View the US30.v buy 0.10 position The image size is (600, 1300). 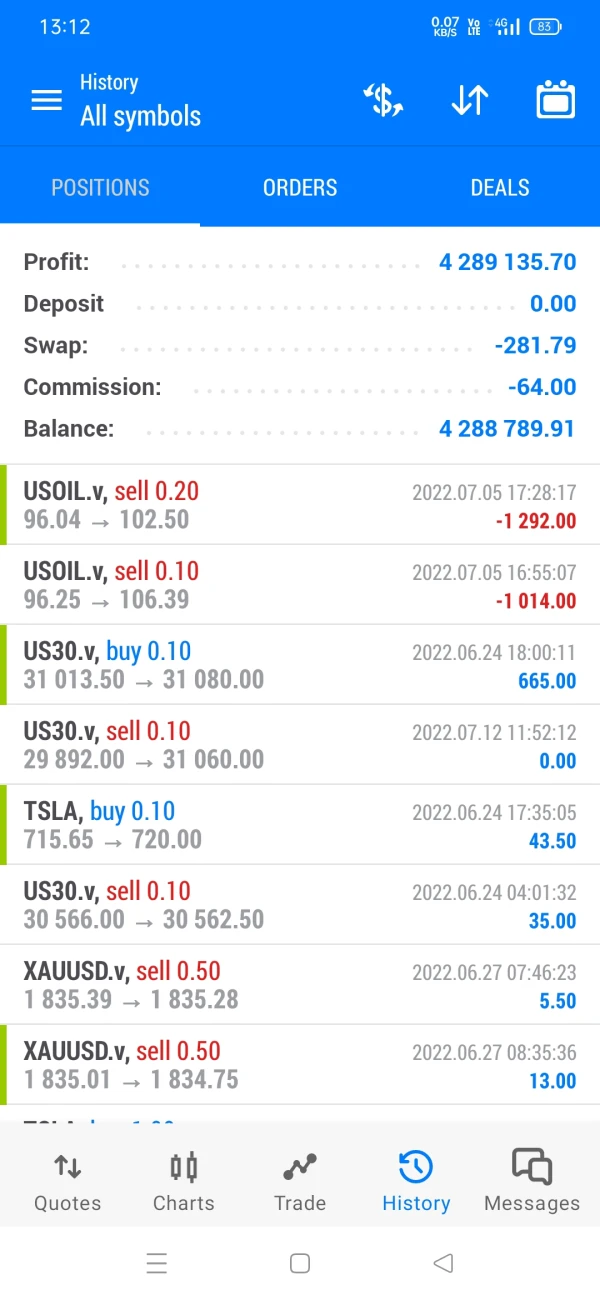click(300, 665)
